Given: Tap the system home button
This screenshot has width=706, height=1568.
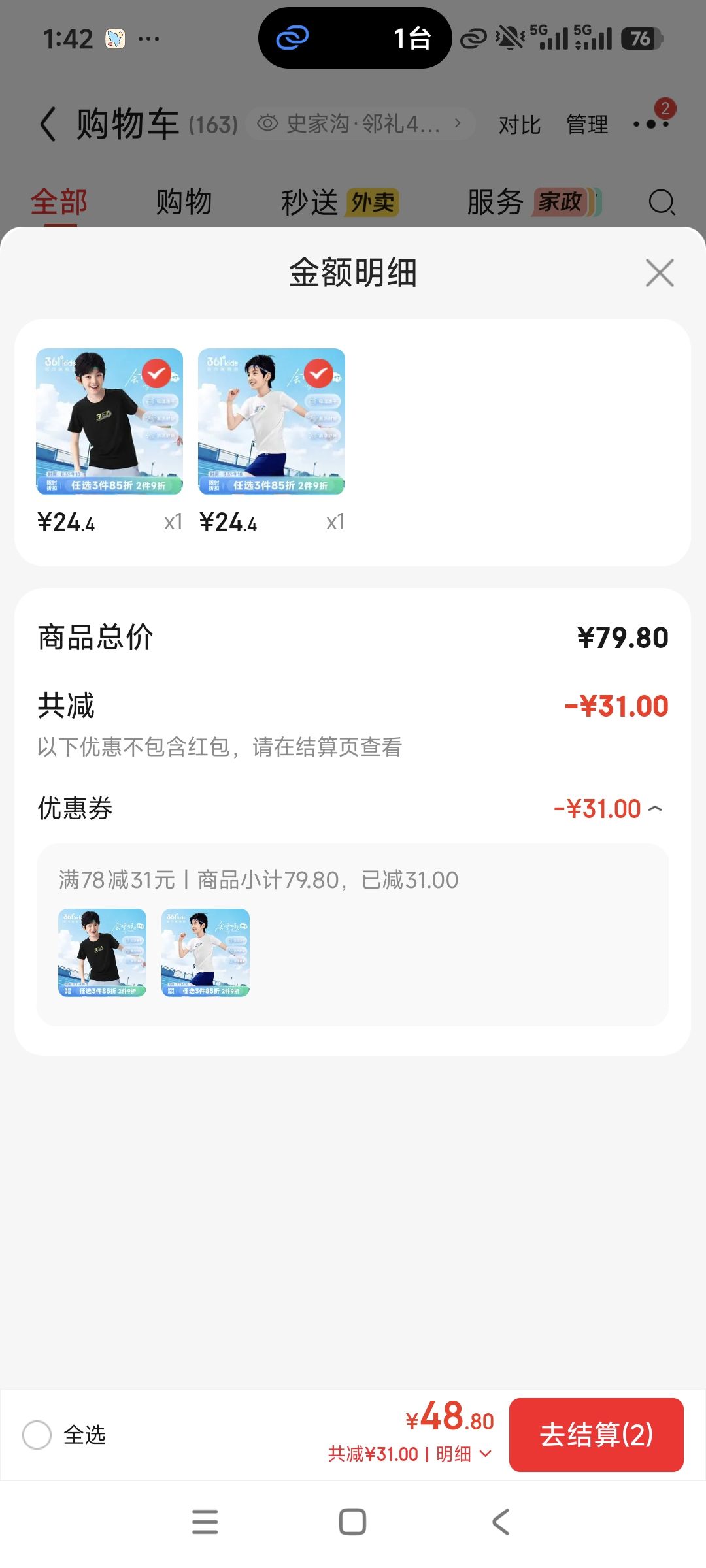Looking at the screenshot, I should click(352, 1522).
